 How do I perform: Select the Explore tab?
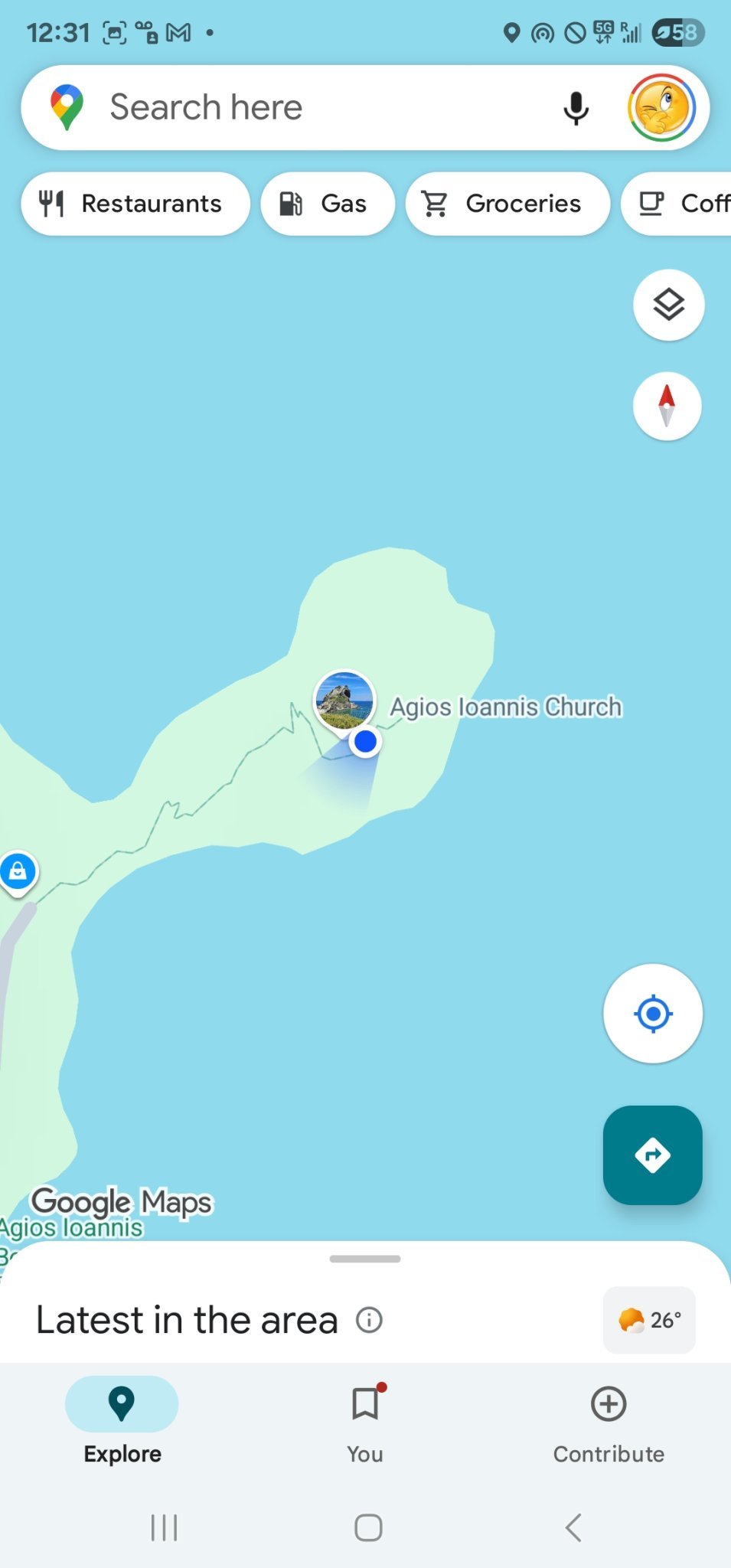(122, 1421)
